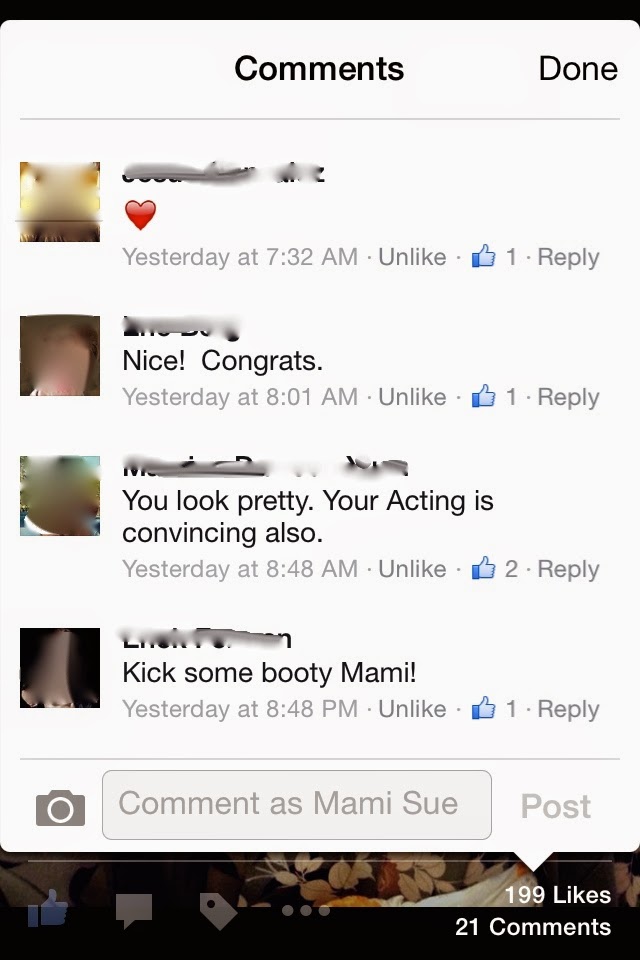View the 199 Likes list

pos(557,895)
